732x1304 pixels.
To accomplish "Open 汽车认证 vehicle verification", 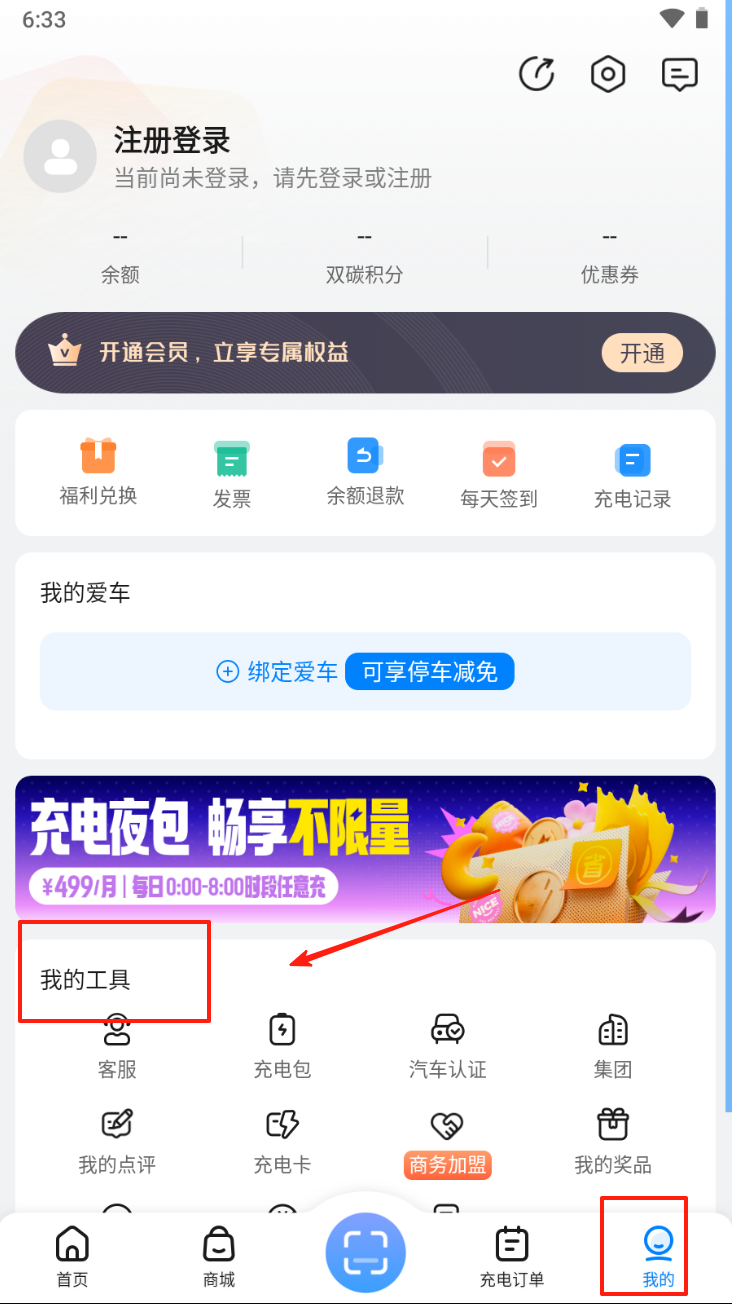I will (x=447, y=1045).
